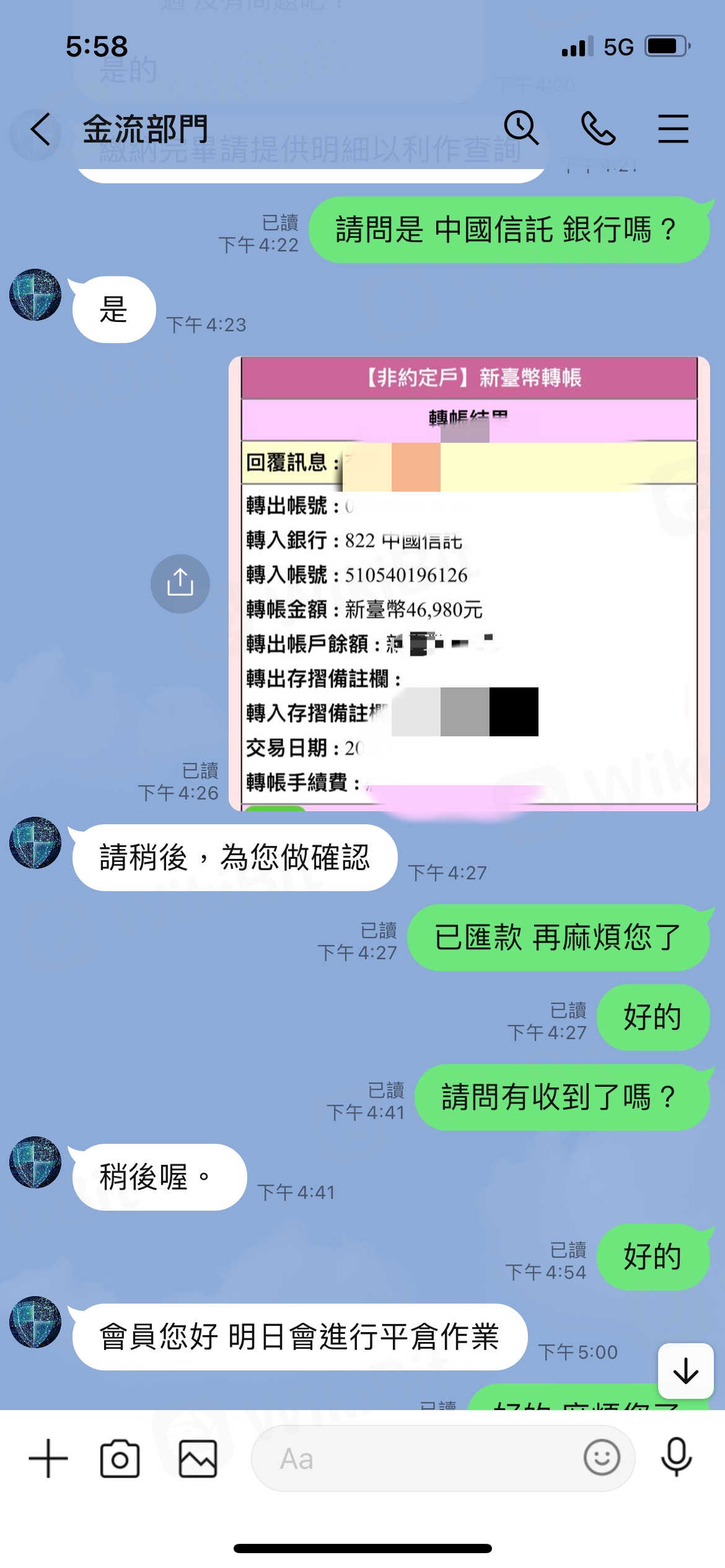Search within this chat
Screen dimensions: 725x1568
tap(521, 128)
